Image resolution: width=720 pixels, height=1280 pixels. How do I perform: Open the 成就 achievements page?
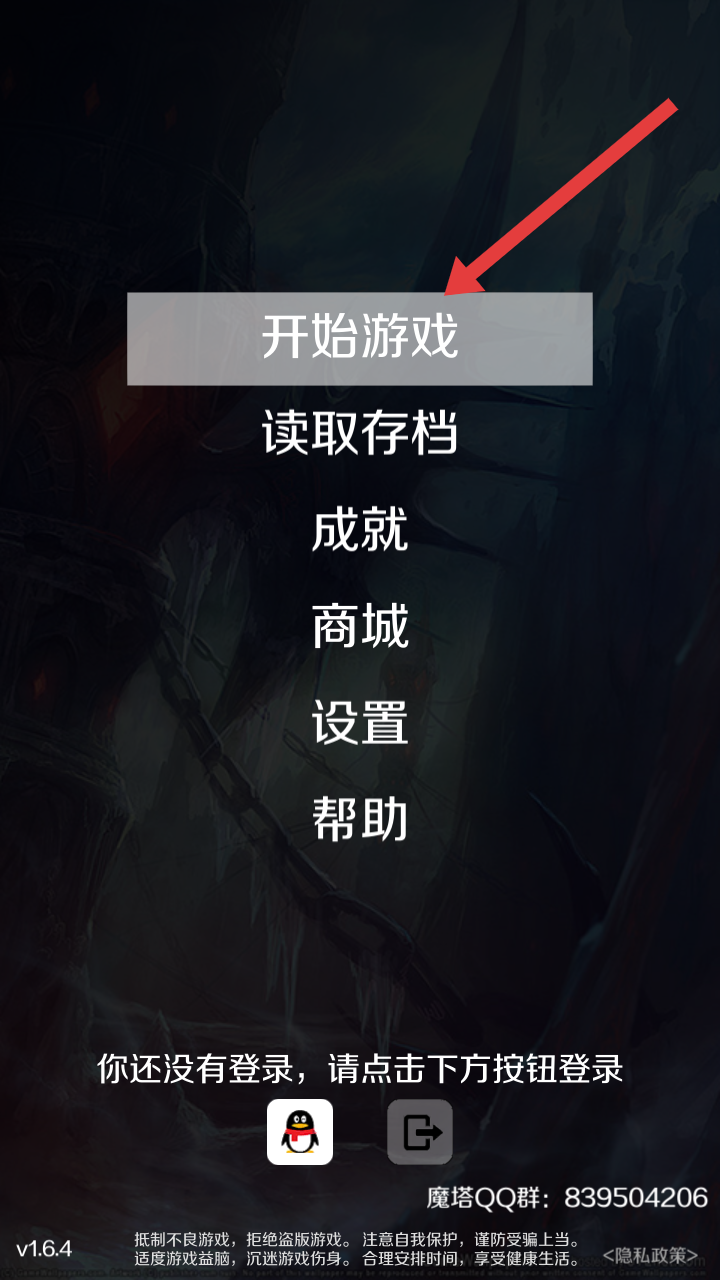[360, 530]
